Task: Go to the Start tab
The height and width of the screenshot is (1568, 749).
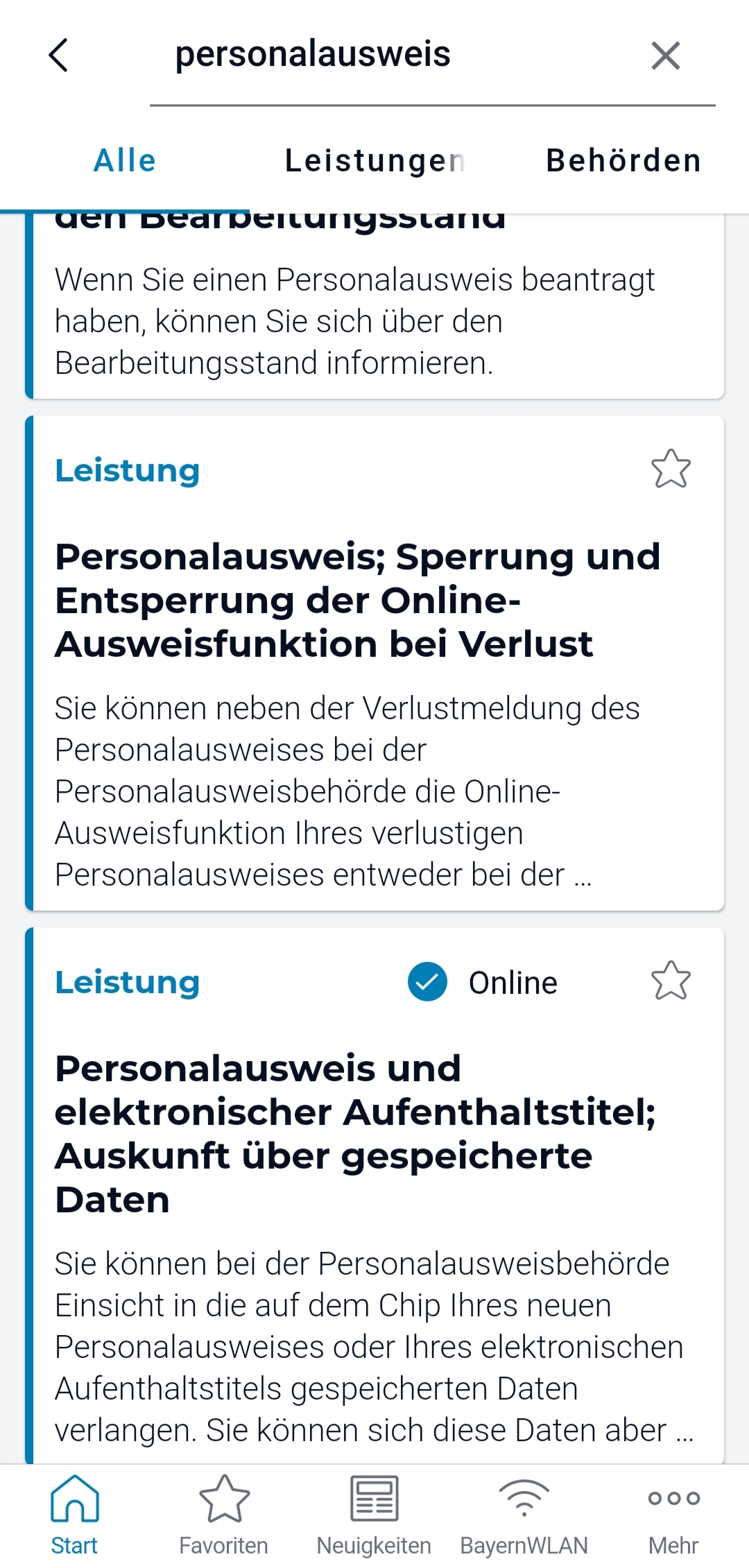Action: [75, 1516]
